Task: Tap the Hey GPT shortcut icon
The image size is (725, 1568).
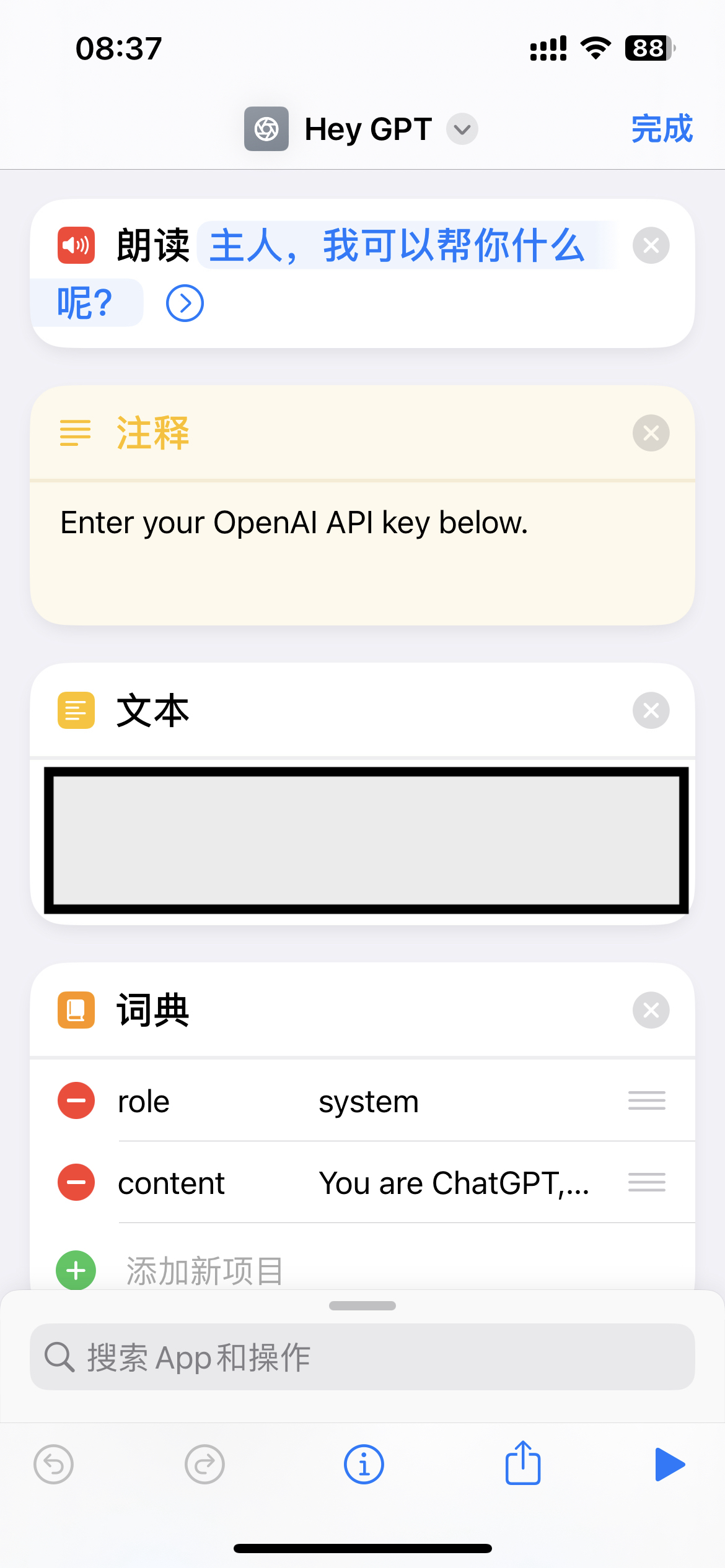Action: 266,129
